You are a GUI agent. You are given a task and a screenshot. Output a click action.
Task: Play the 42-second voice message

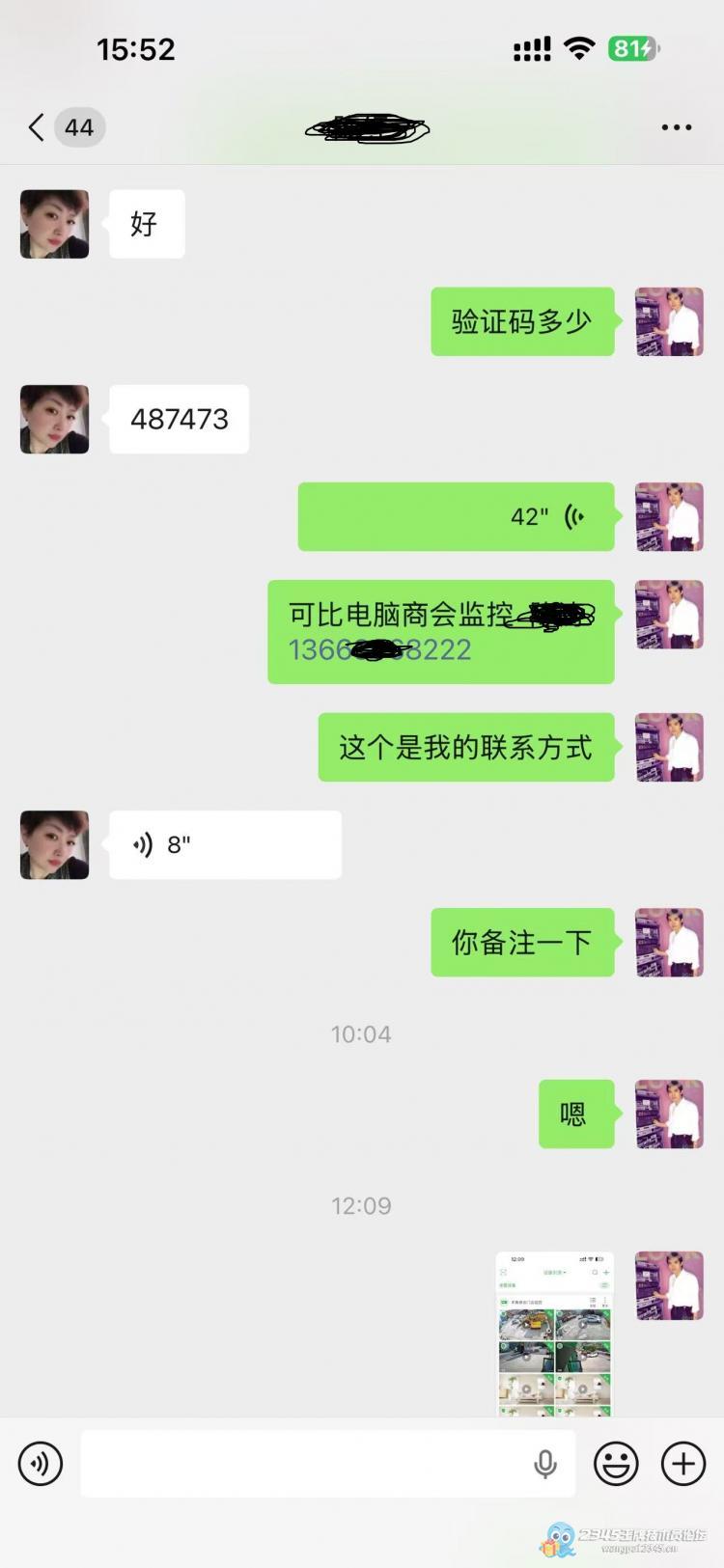click(456, 517)
